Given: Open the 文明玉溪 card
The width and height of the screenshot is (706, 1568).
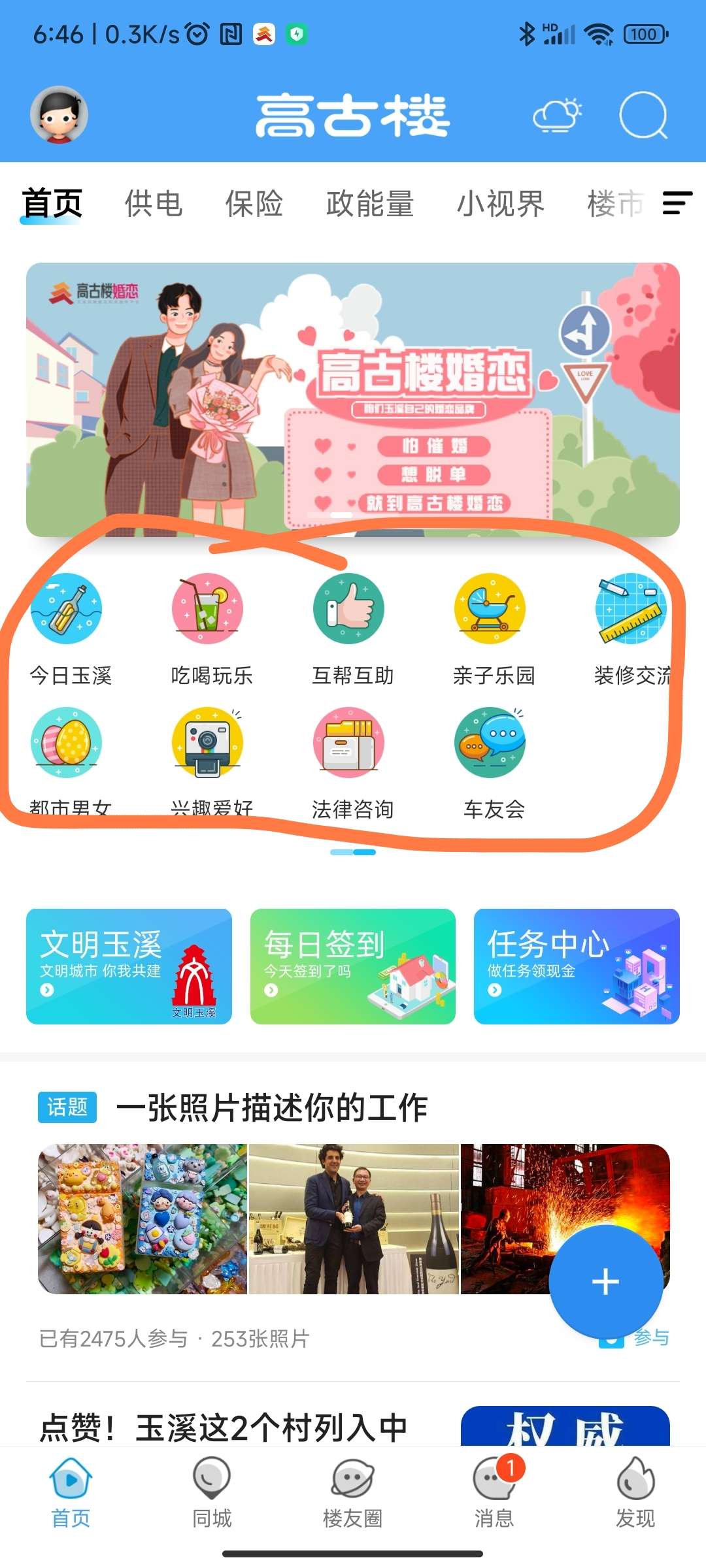Looking at the screenshot, I should point(129,966).
